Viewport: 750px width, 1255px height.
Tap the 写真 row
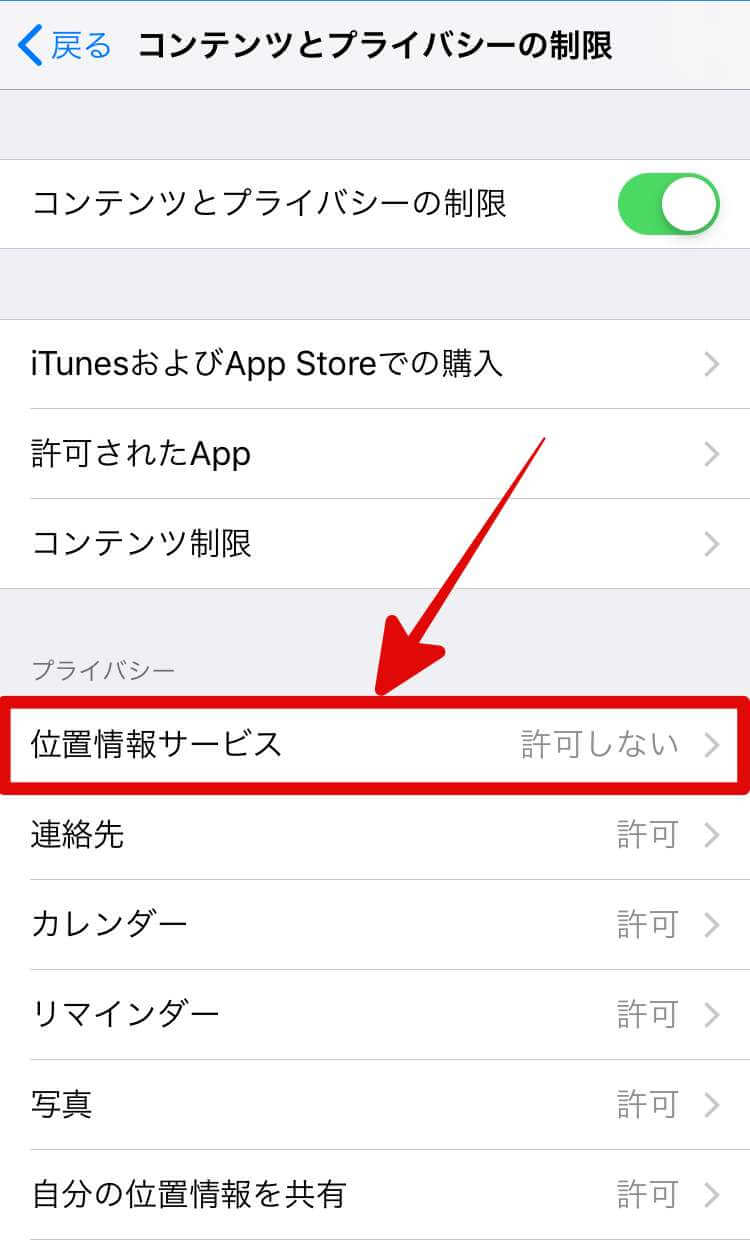[x=375, y=1105]
